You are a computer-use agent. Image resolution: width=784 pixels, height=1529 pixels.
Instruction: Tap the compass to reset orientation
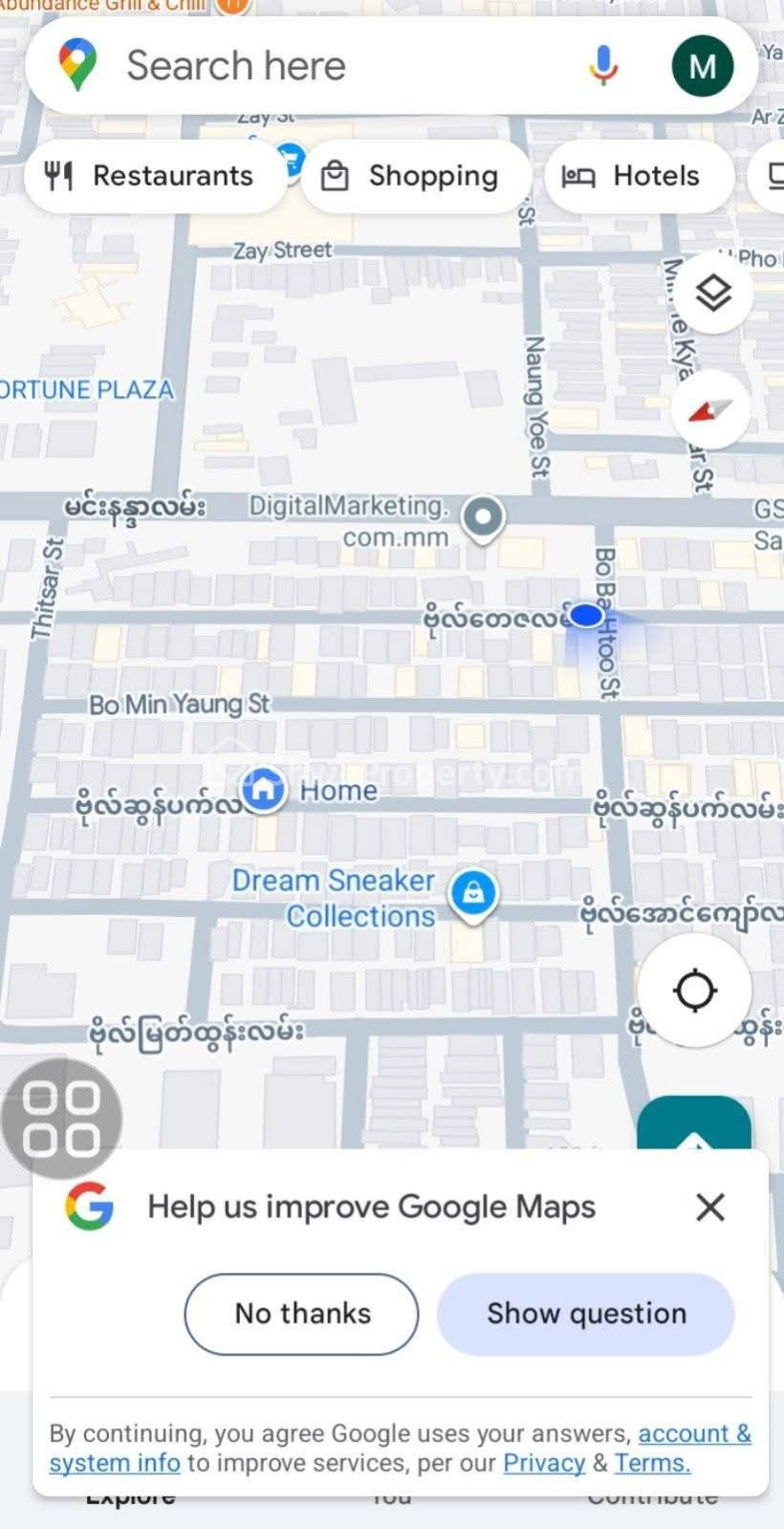(710, 410)
